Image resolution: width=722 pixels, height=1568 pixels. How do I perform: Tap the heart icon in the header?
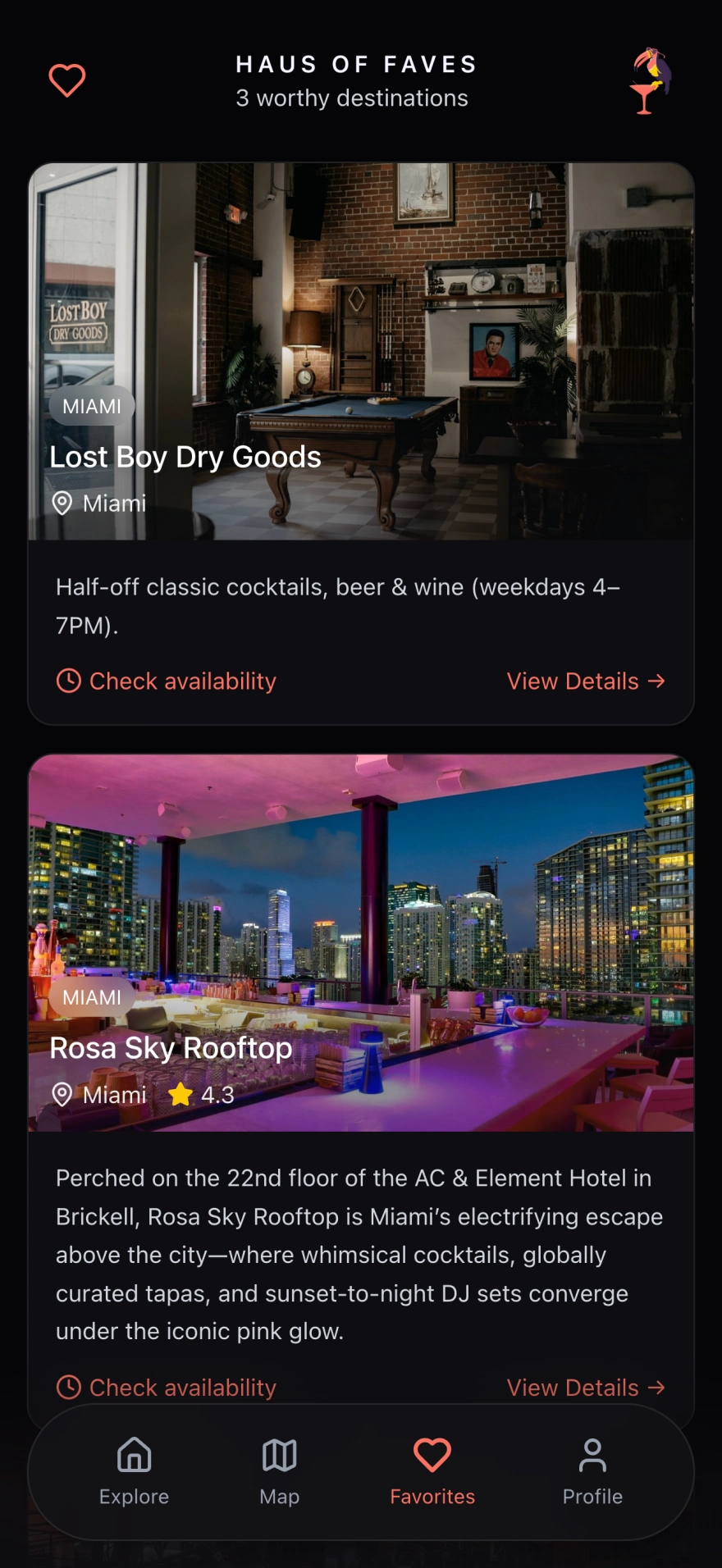[x=67, y=80]
